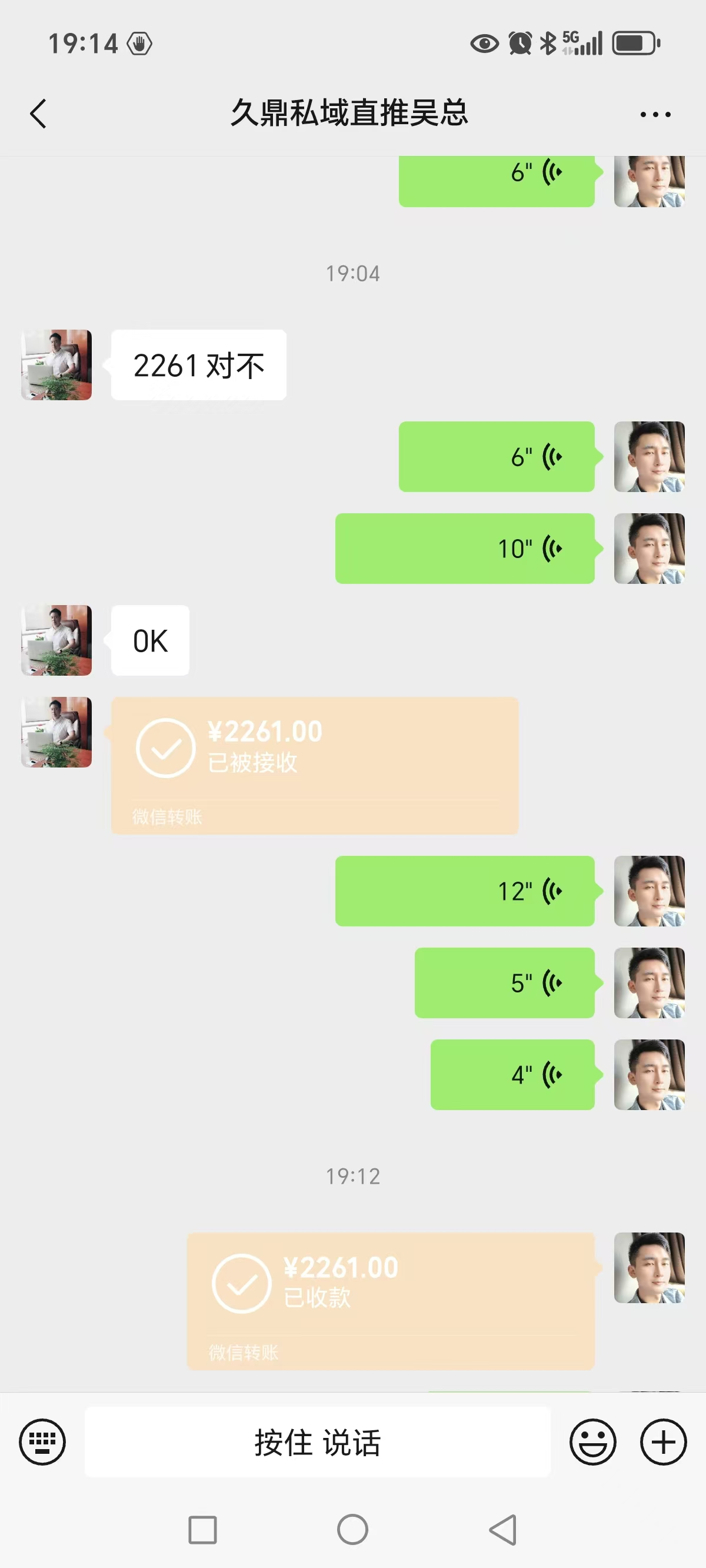
Task: Select the OK message bubble
Action: 149,640
